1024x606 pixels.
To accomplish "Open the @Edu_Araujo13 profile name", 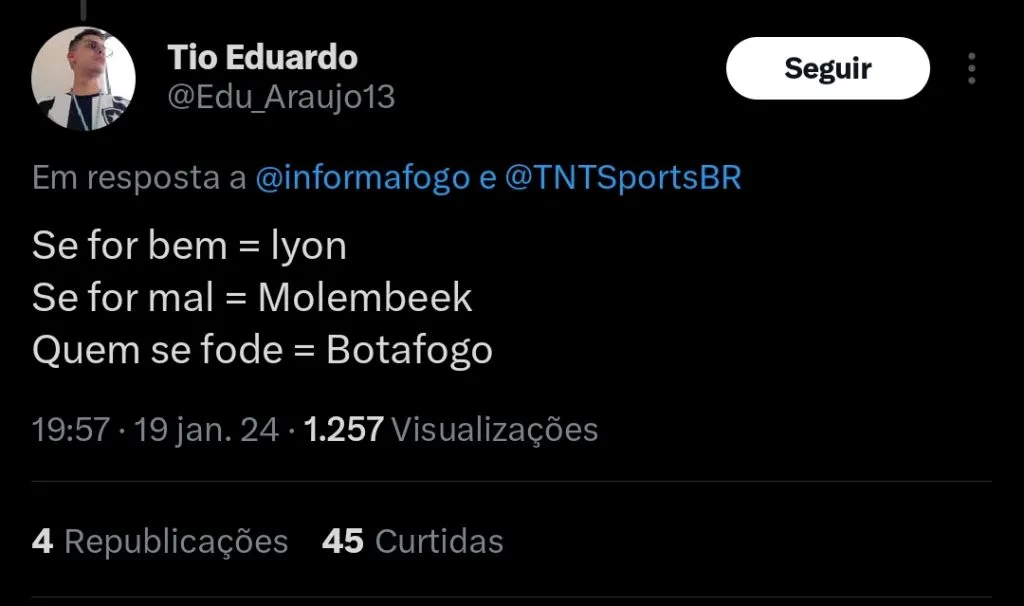I will click(281, 97).
